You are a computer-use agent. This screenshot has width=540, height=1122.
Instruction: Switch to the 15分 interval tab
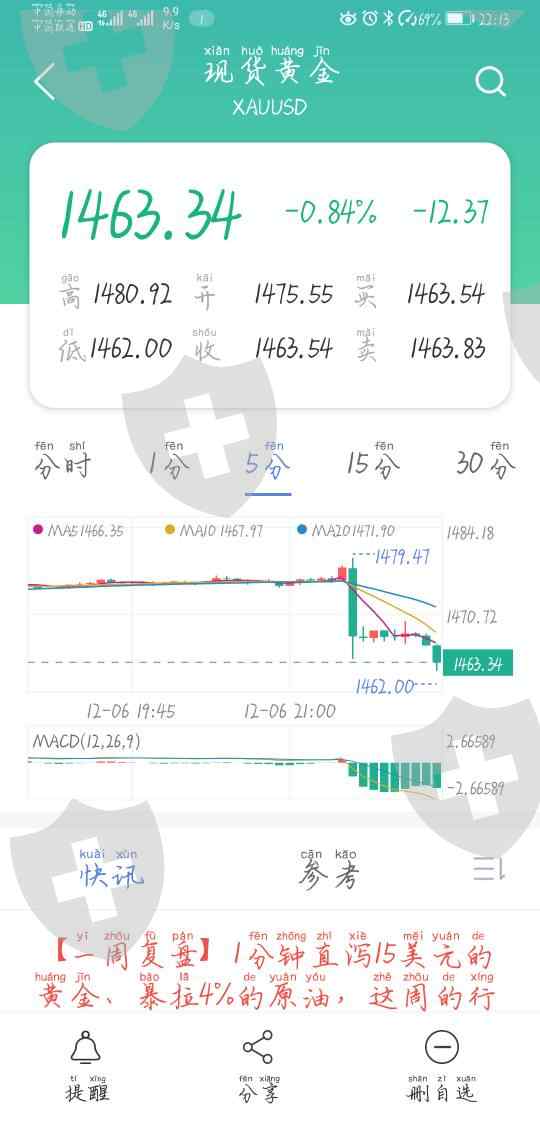pyautogui.click(x=373, y=460)
